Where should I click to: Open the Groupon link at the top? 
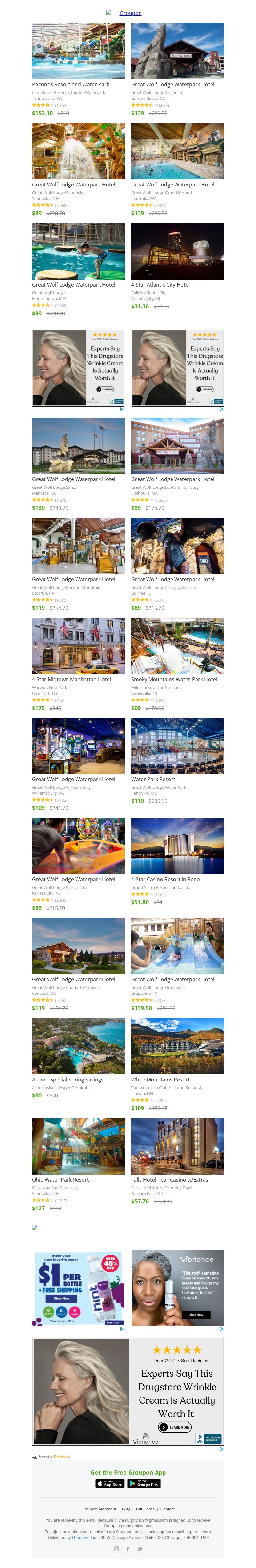coord(130,13)
